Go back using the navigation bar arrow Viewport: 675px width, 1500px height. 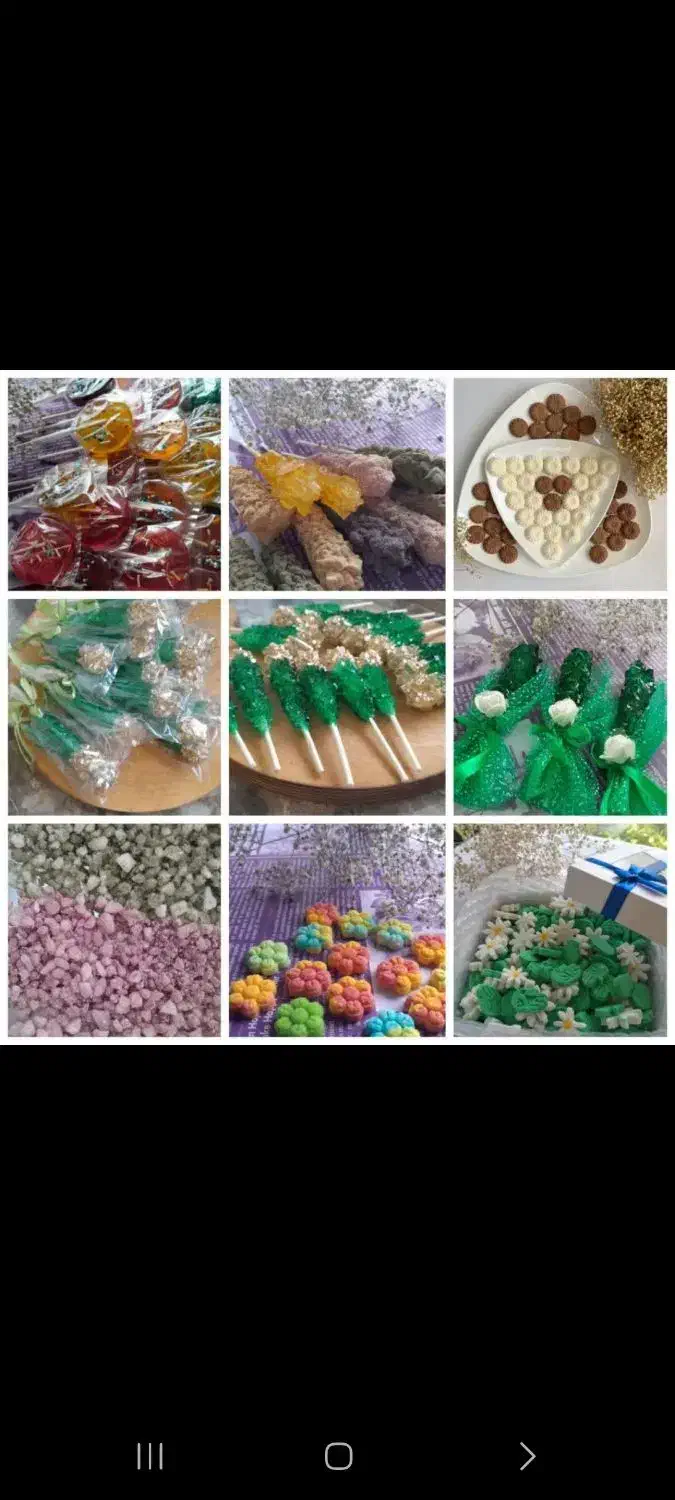click(527, 1456)
